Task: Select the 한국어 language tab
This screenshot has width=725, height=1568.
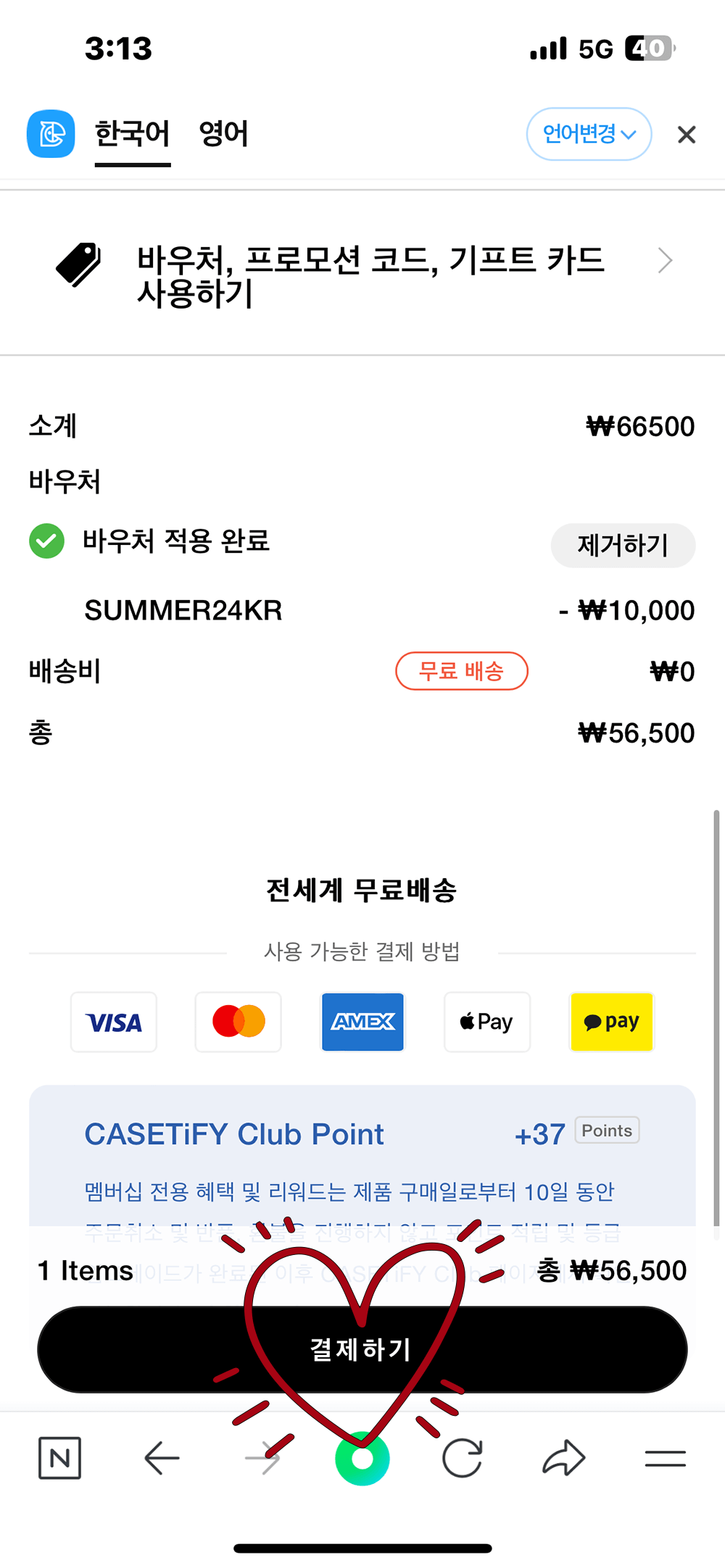Action: tap(132, 134)
